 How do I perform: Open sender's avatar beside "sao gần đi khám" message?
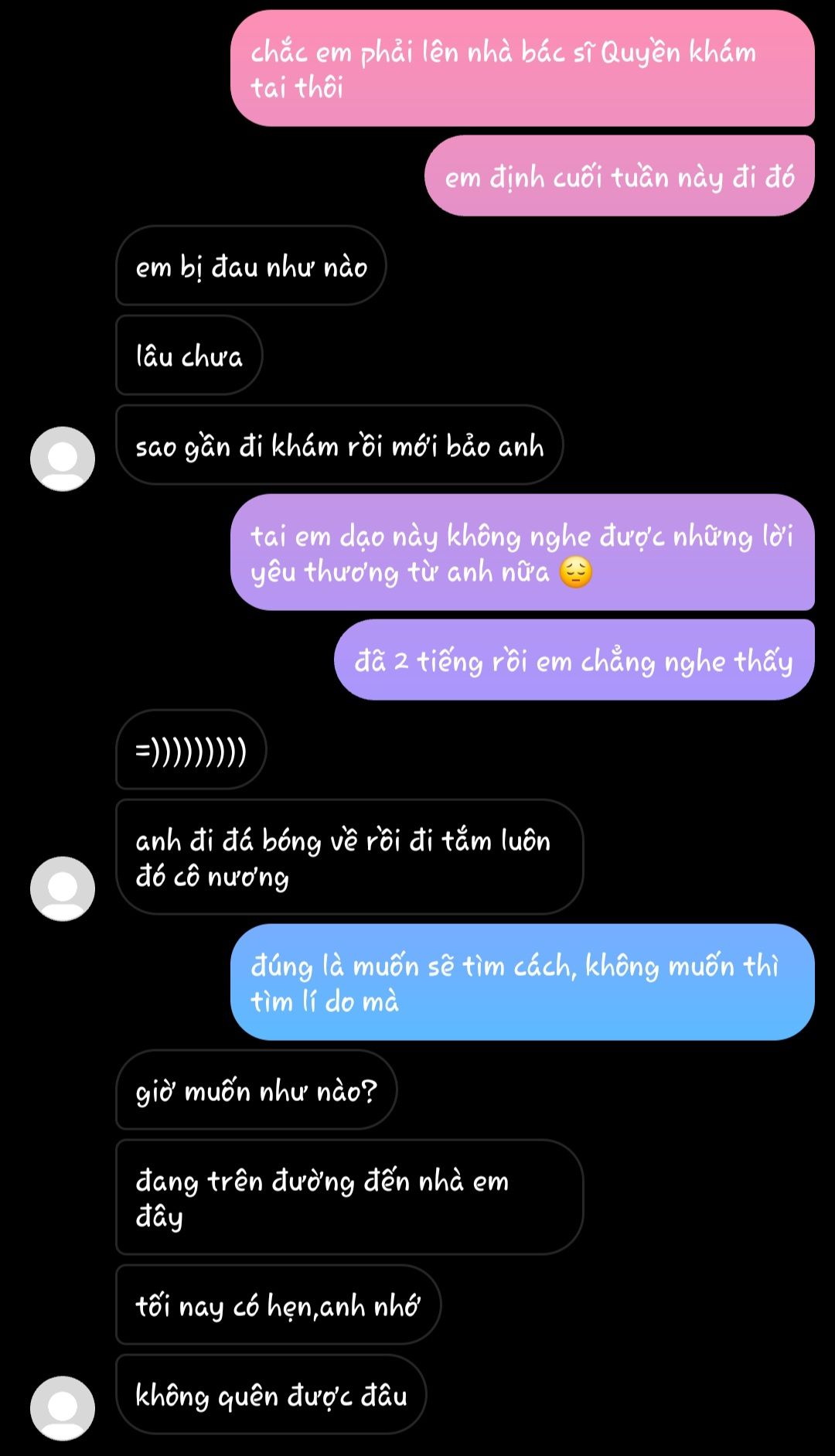pos(63,459)
